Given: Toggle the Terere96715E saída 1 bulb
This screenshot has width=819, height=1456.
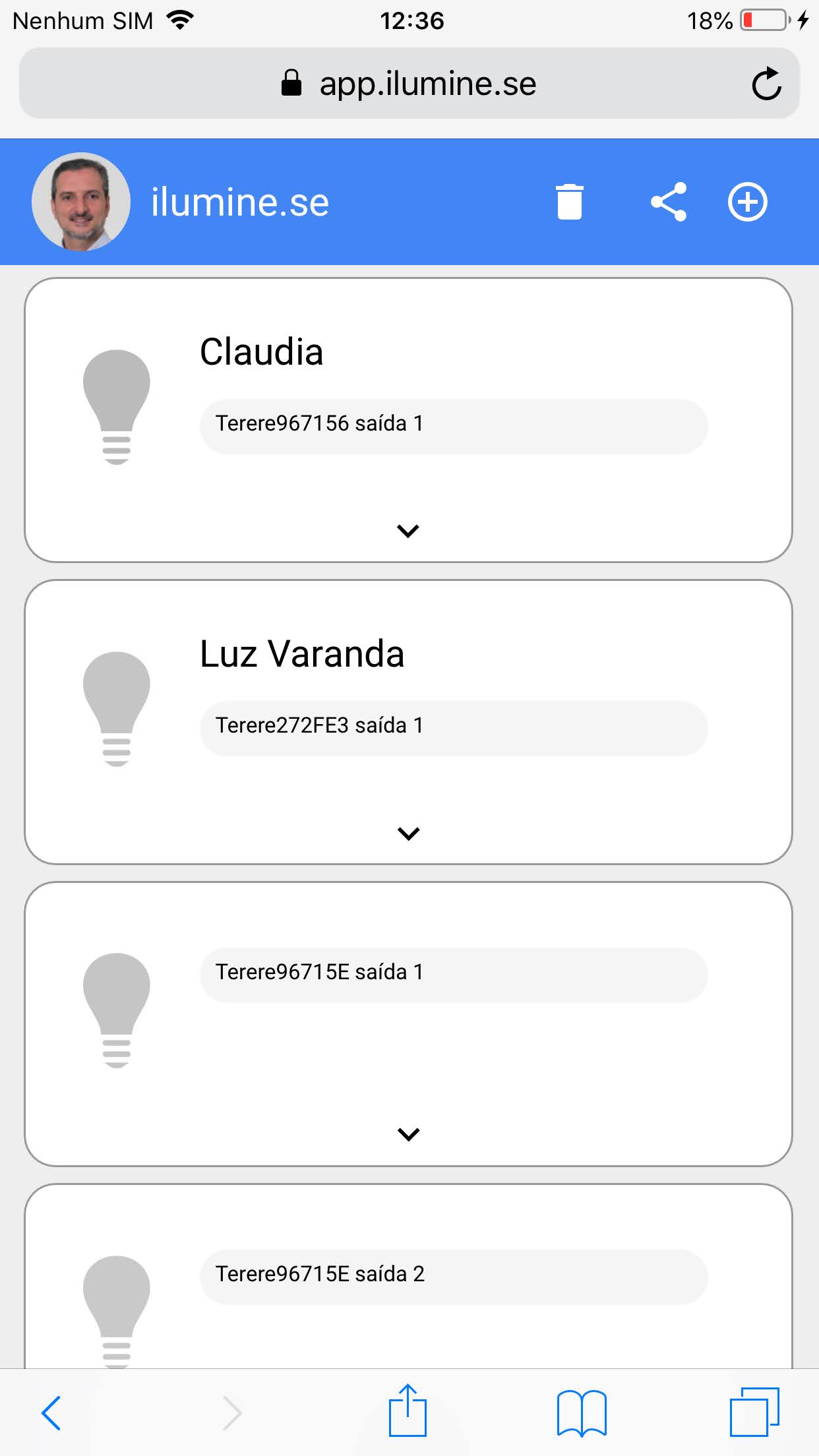Looking at the screenshot, I should click(117, 1010).
